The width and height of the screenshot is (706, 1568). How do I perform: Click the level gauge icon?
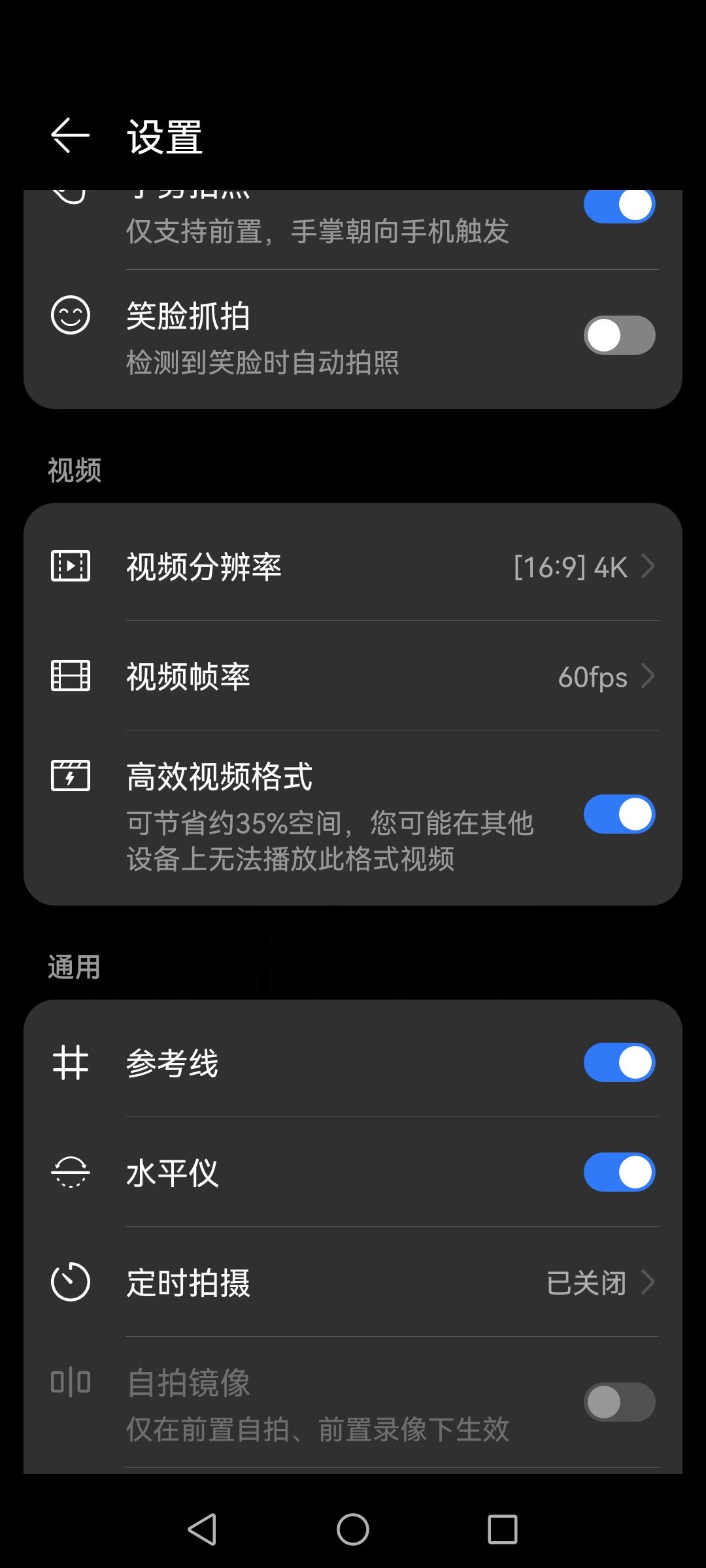pos(71,1171)
